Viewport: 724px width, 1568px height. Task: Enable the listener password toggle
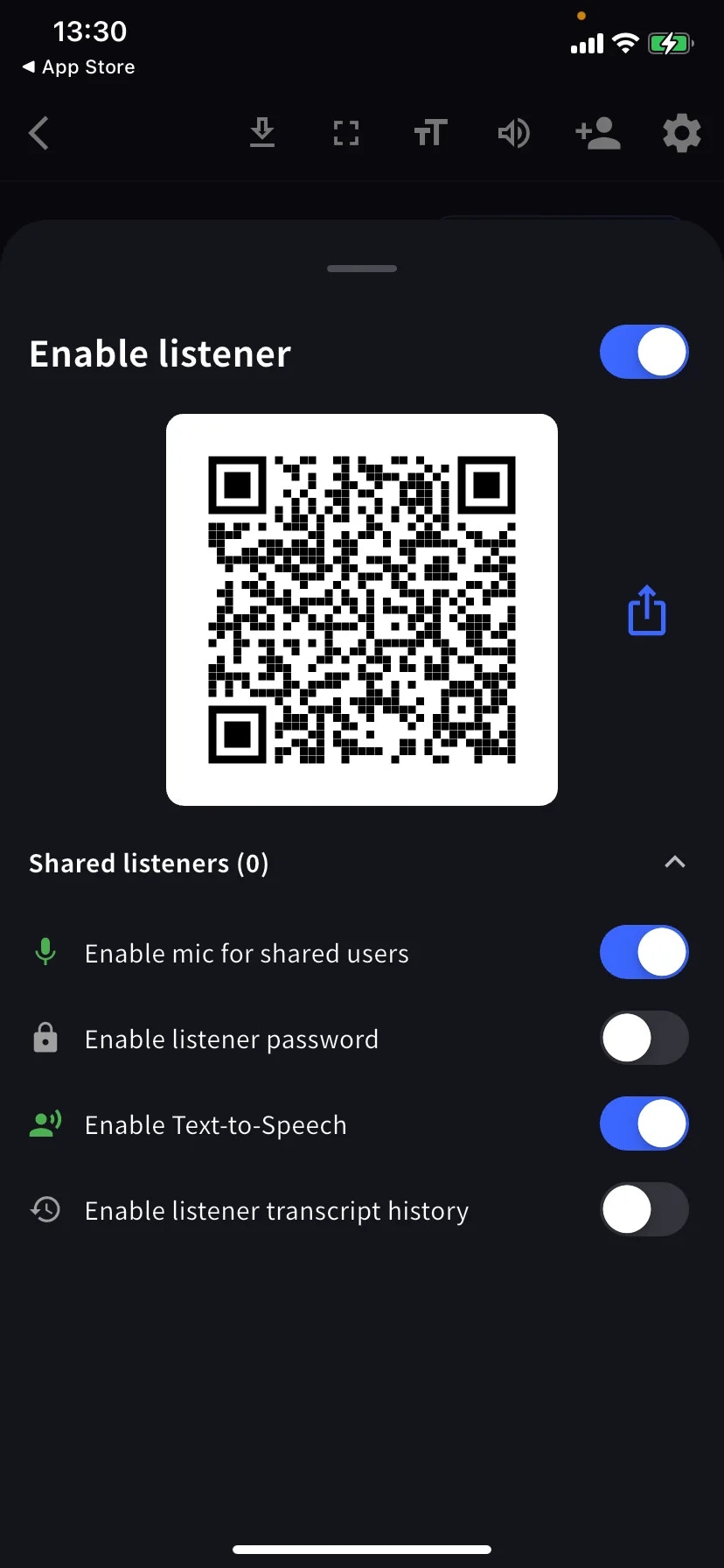[644, 1038]
